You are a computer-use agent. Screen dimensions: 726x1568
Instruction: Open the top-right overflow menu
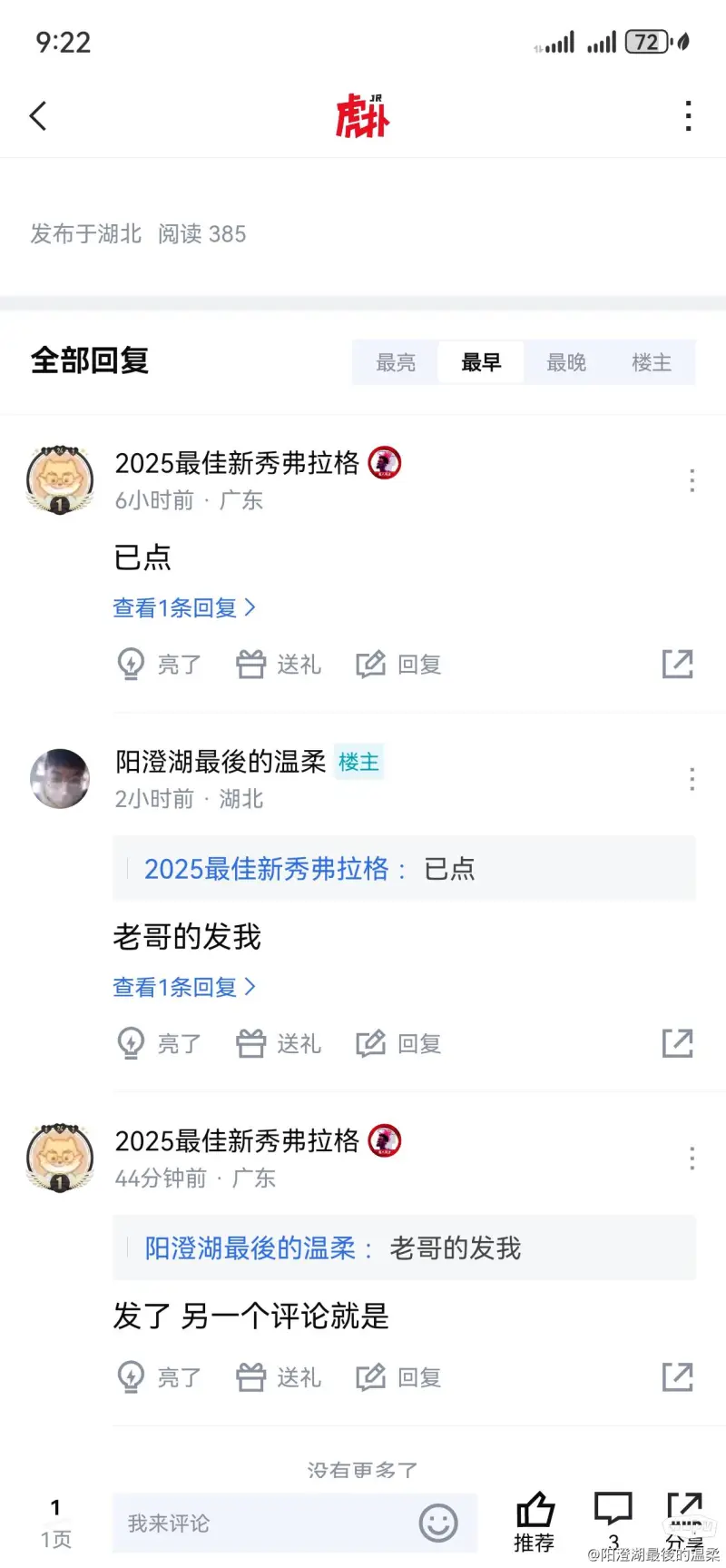tap(689, 116)
